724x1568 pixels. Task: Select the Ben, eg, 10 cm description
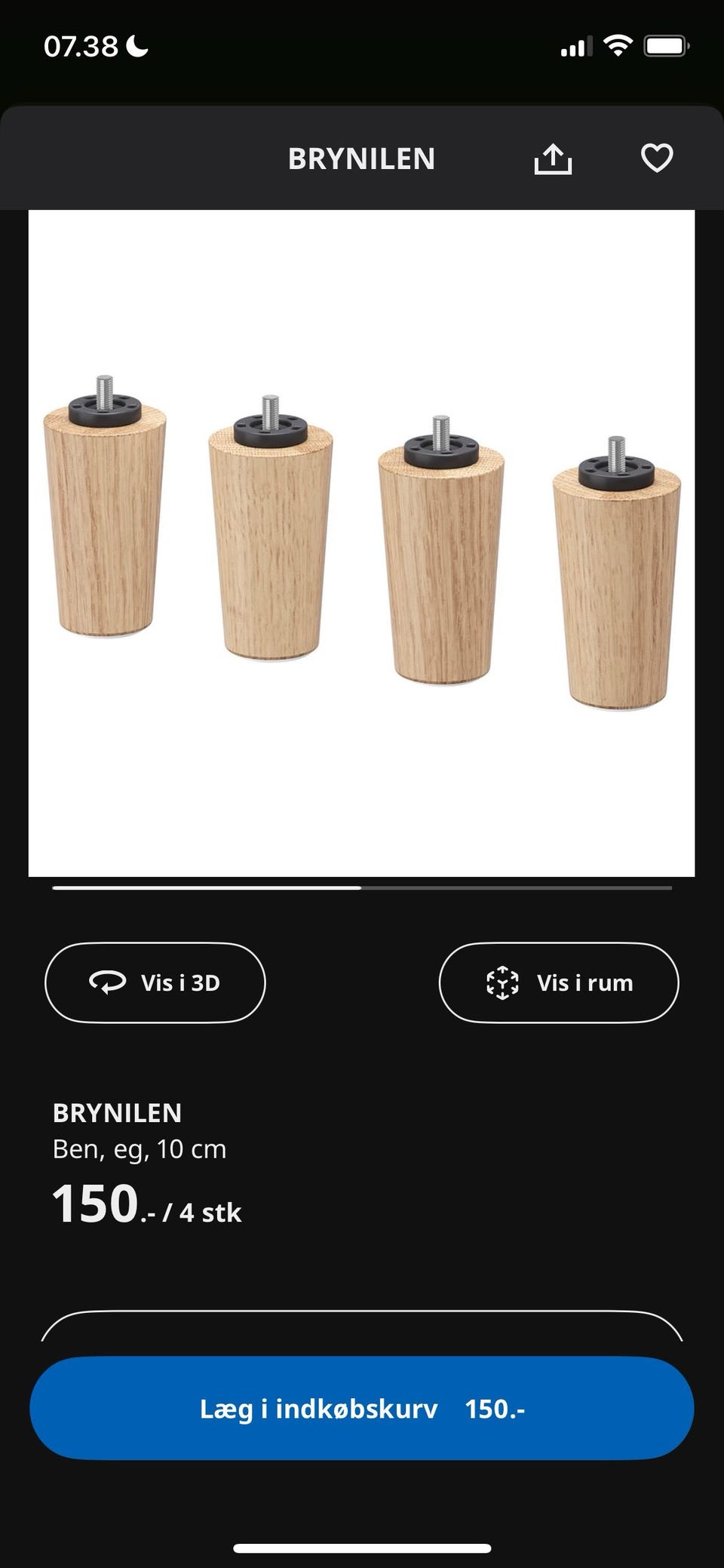139,1150
